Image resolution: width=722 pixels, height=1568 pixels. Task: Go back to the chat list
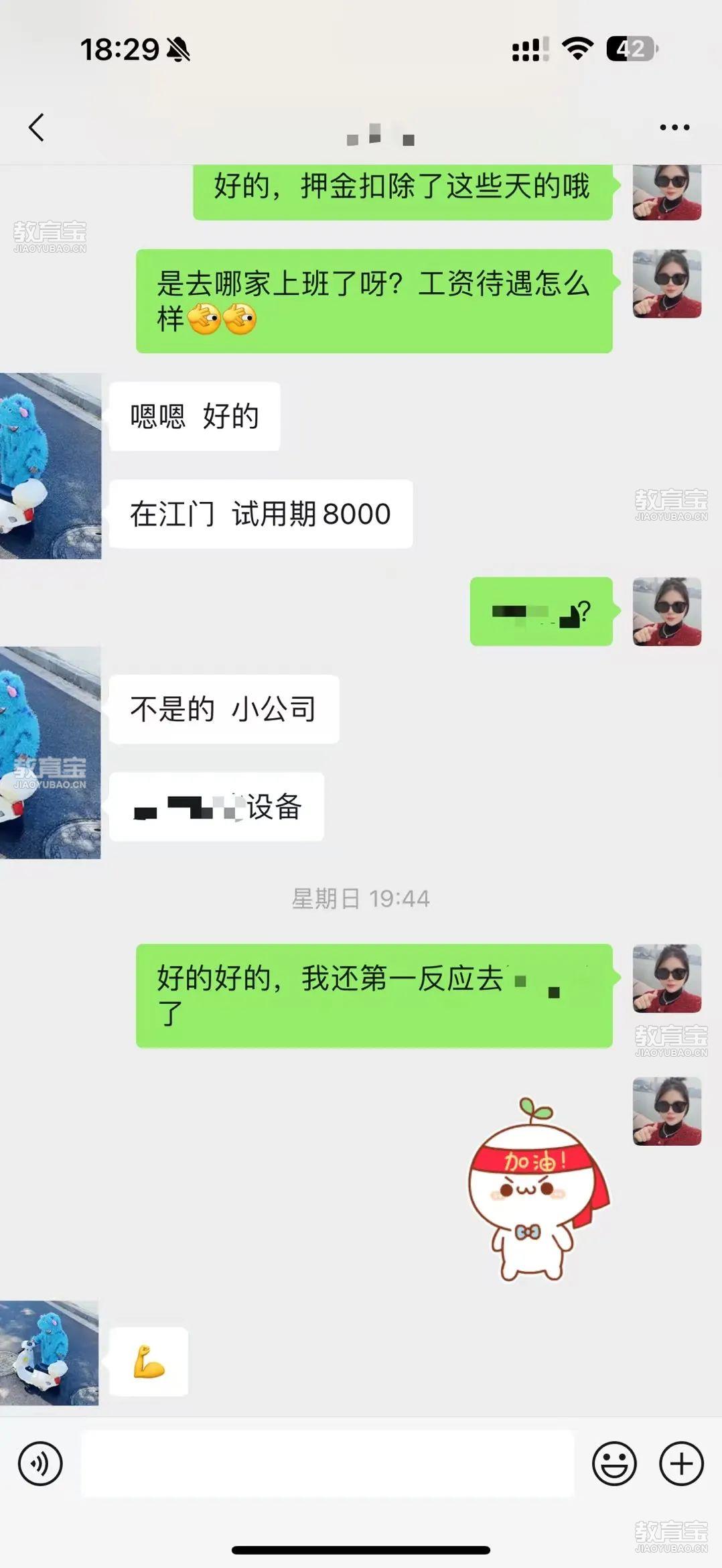(x=37, y=127)
